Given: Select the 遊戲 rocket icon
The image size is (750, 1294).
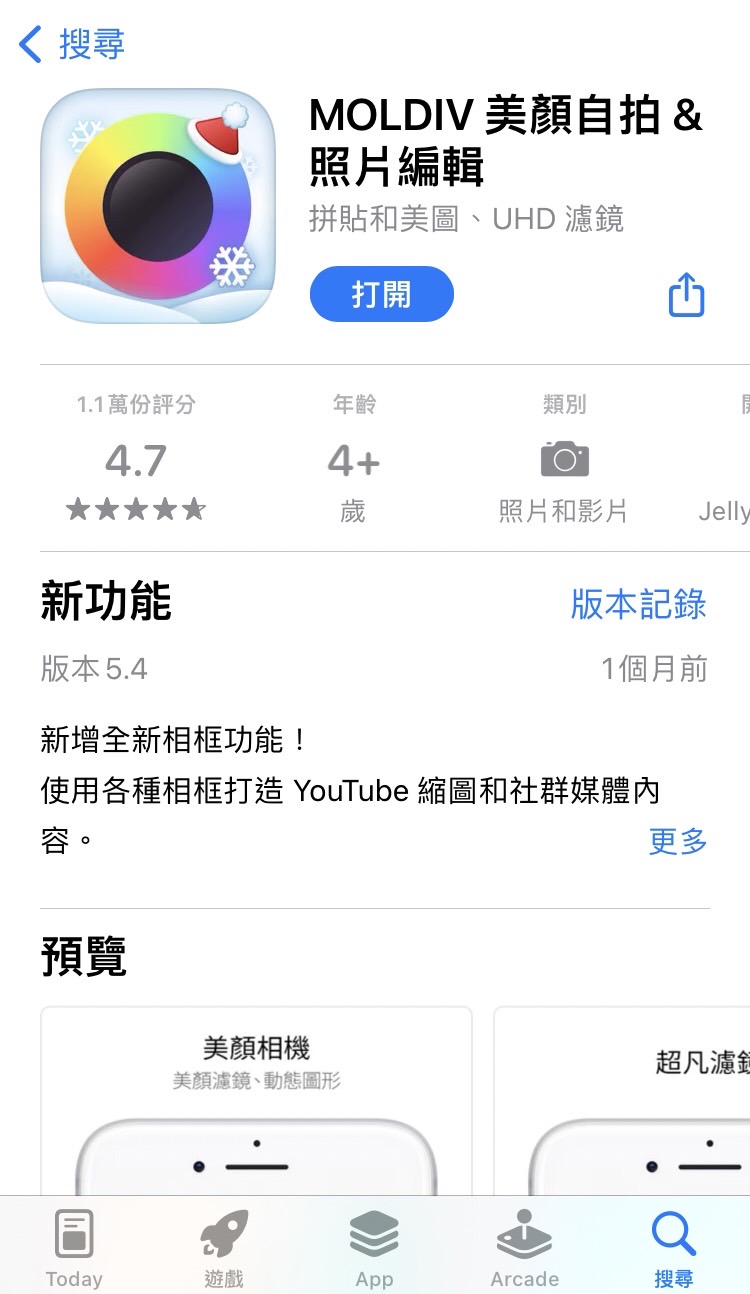Looking at the screenshot, I should point(222,1234).
